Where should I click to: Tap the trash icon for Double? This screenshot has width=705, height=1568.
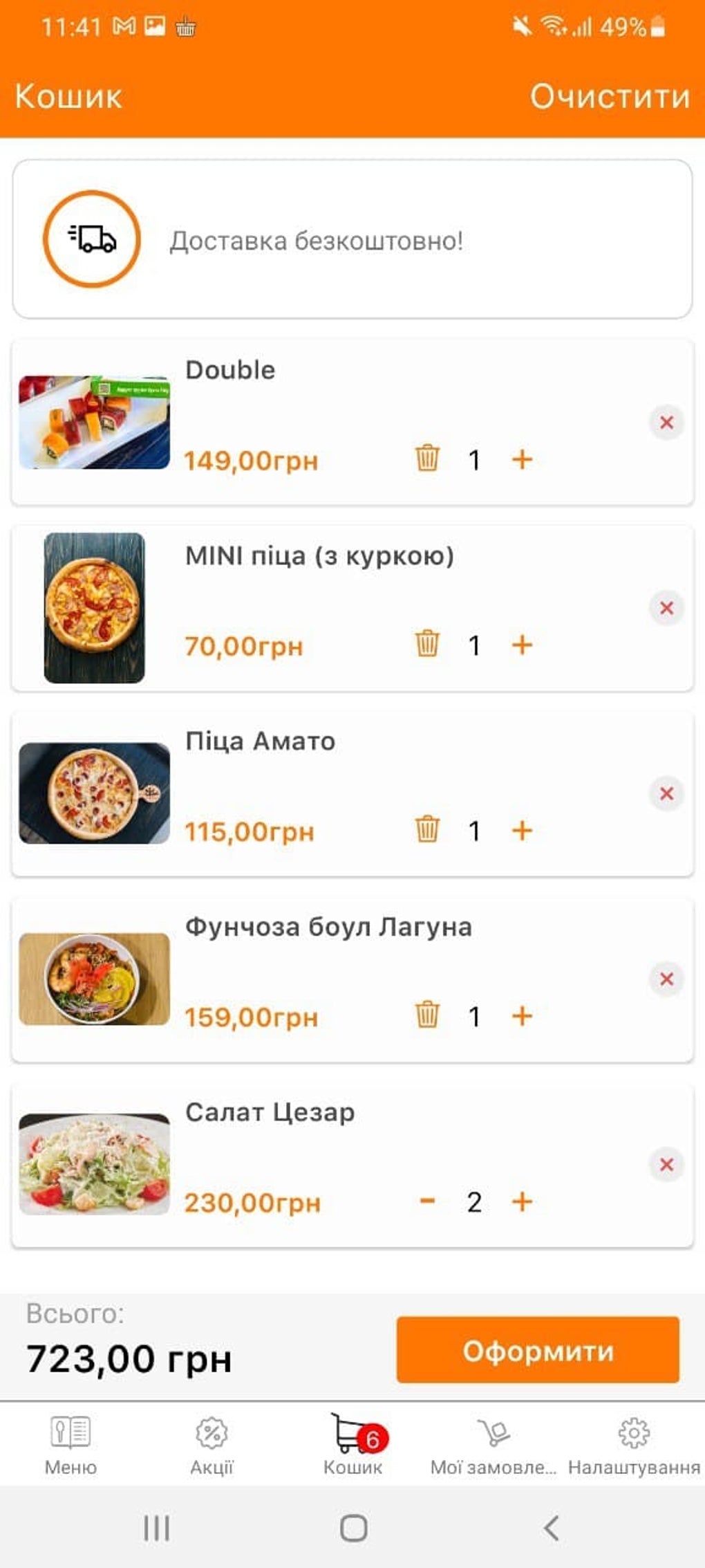click(x=427, y=459)
